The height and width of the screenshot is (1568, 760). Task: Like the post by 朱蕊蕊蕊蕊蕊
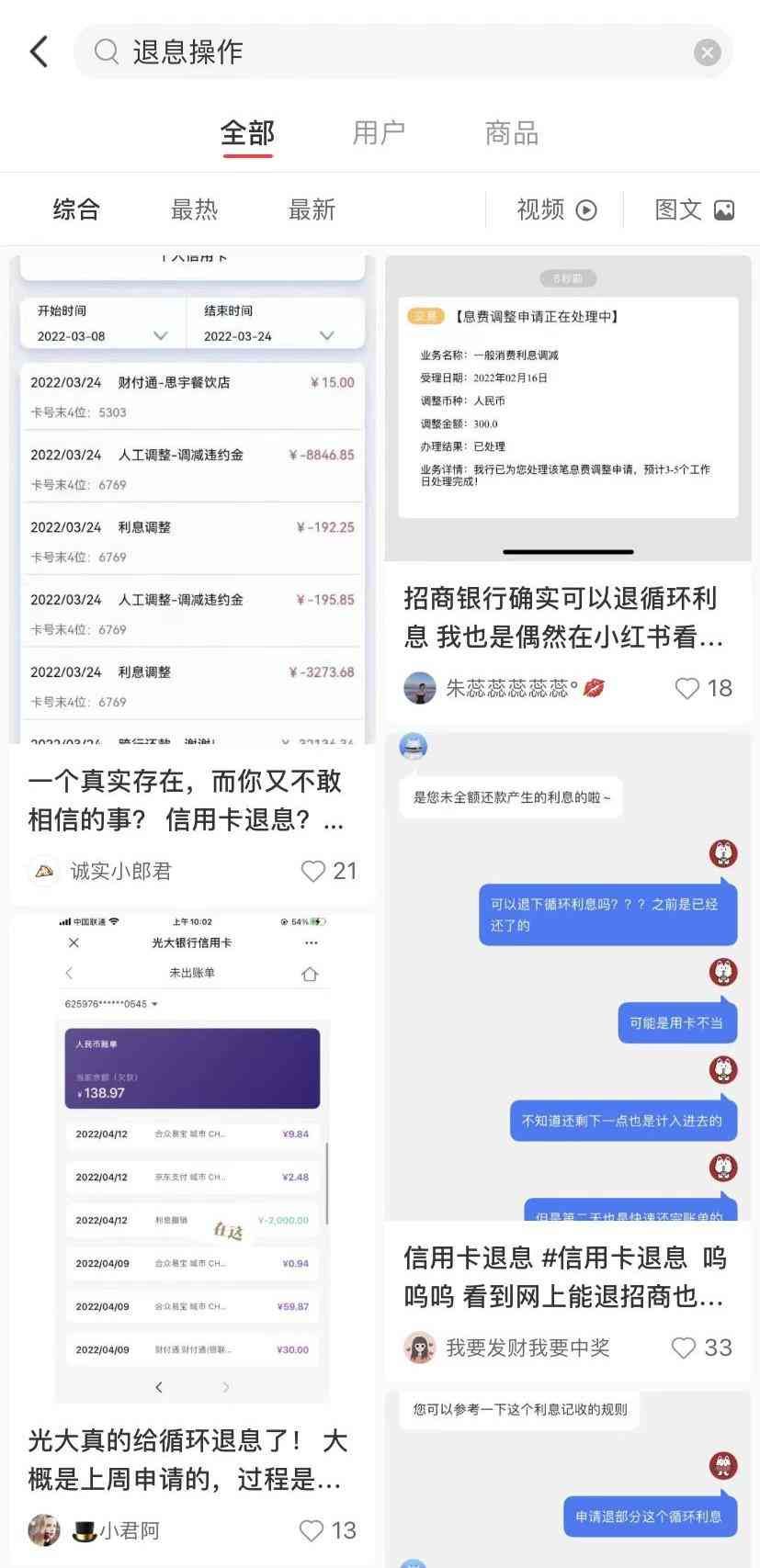pos(687,688)
